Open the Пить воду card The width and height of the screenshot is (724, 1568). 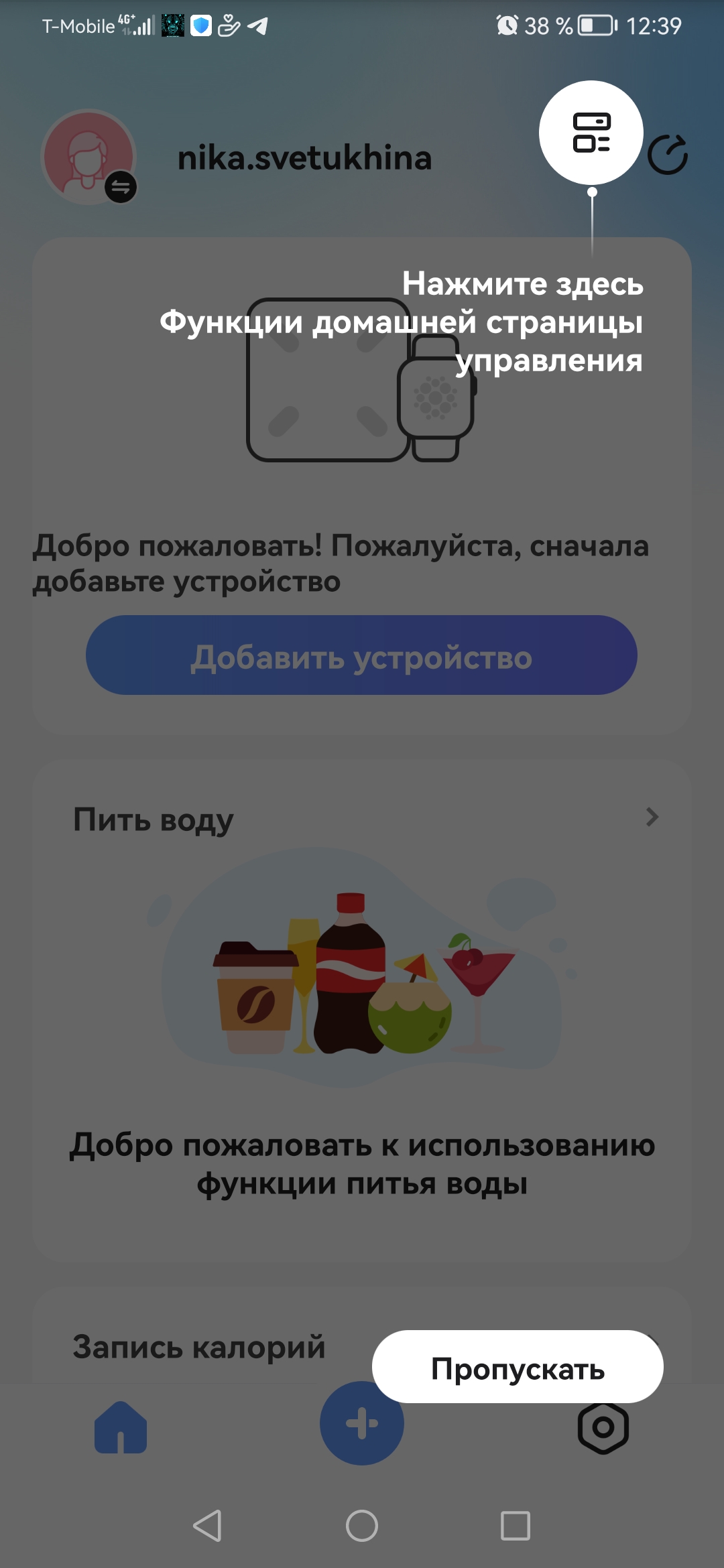point(362,819)
